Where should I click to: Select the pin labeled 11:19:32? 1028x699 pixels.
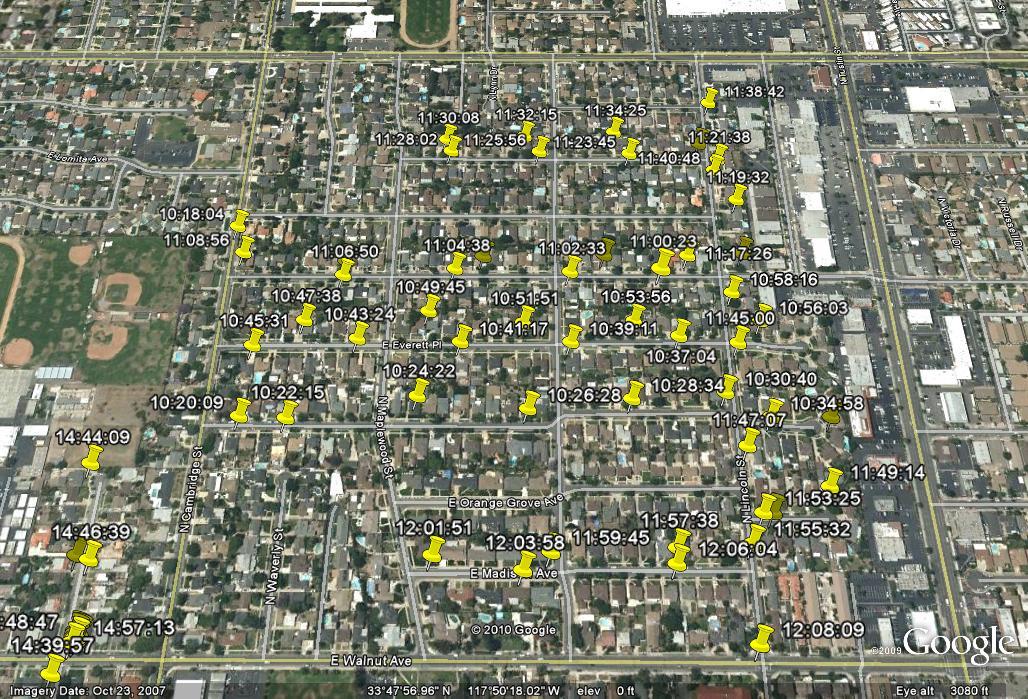(x=738, y=194)
